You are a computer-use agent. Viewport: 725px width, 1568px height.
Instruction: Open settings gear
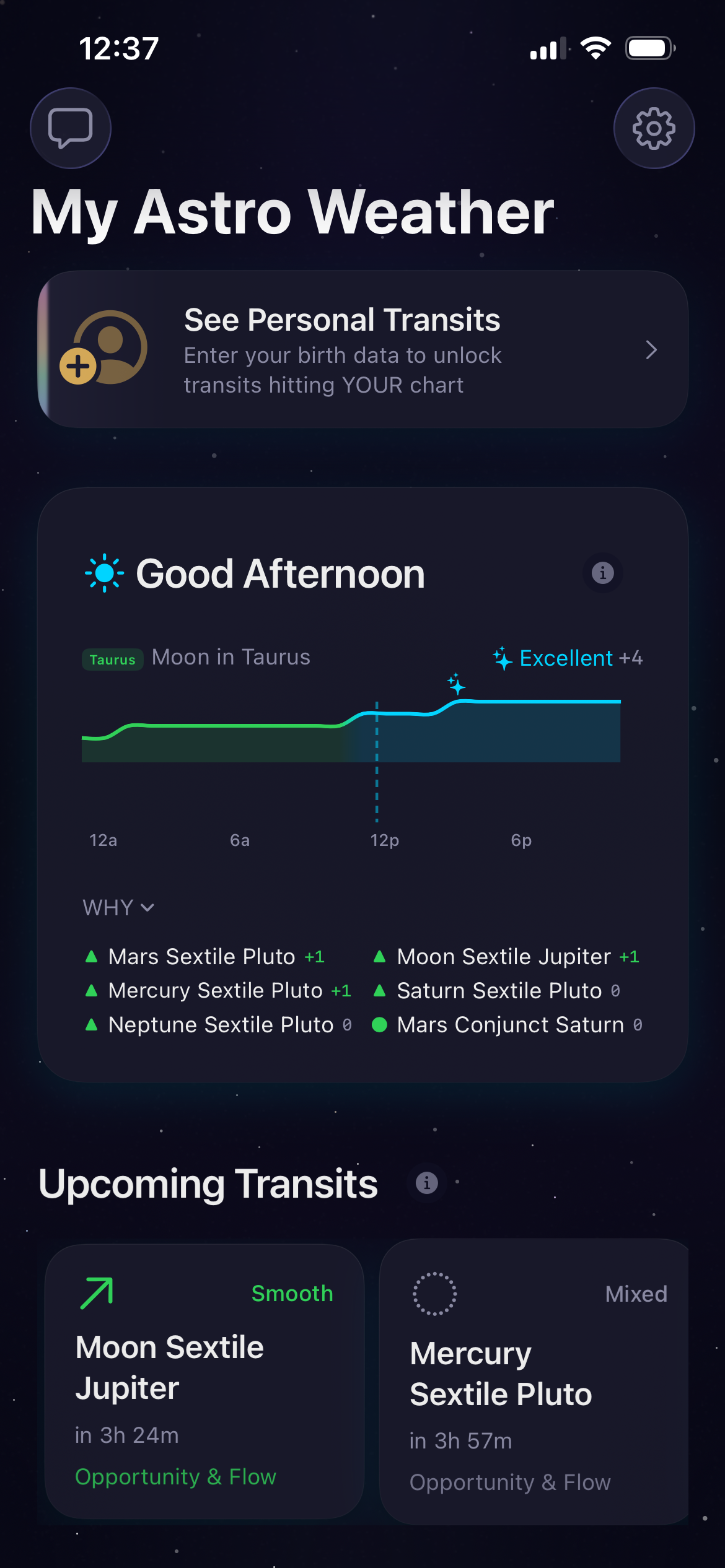click(x=654, y=128)
